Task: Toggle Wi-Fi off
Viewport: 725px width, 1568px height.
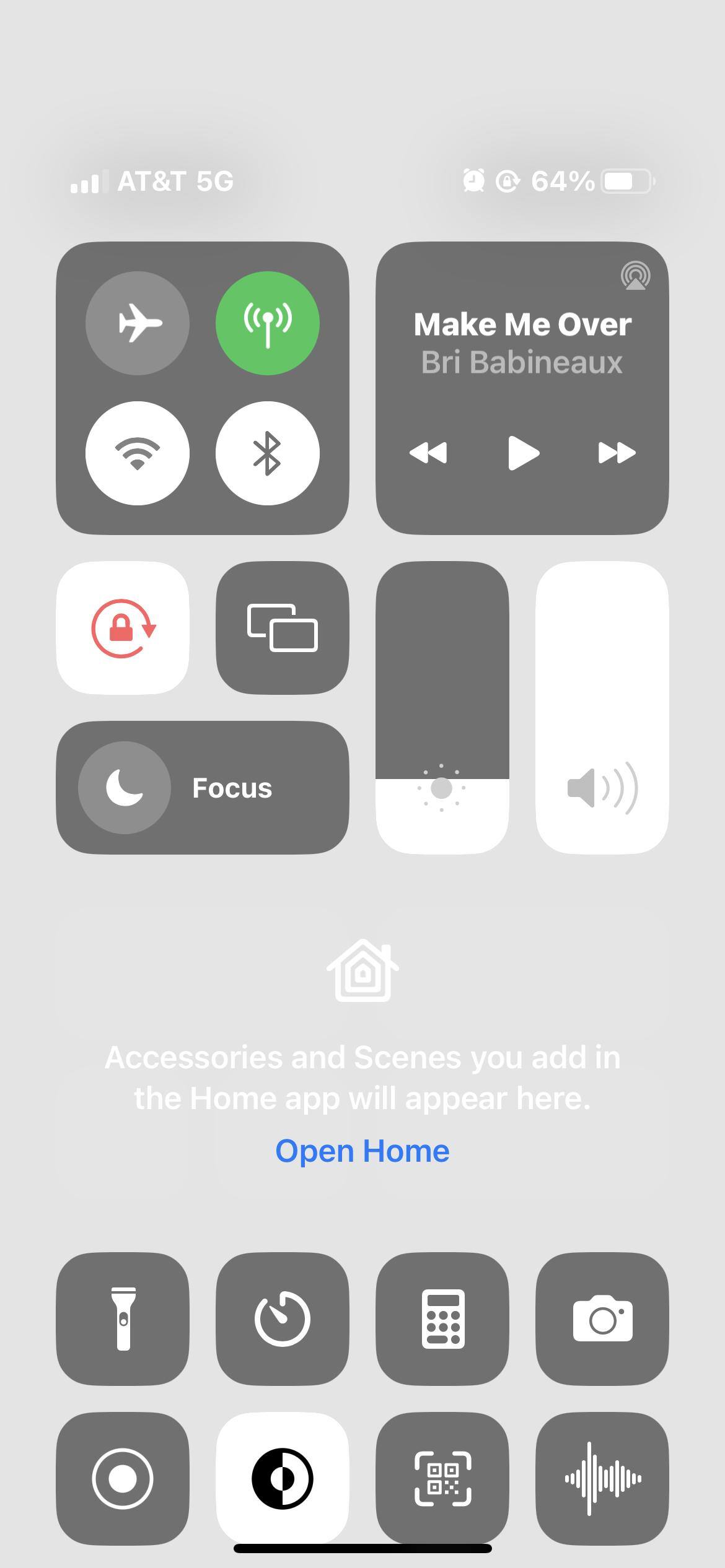Action: (138, 453)
